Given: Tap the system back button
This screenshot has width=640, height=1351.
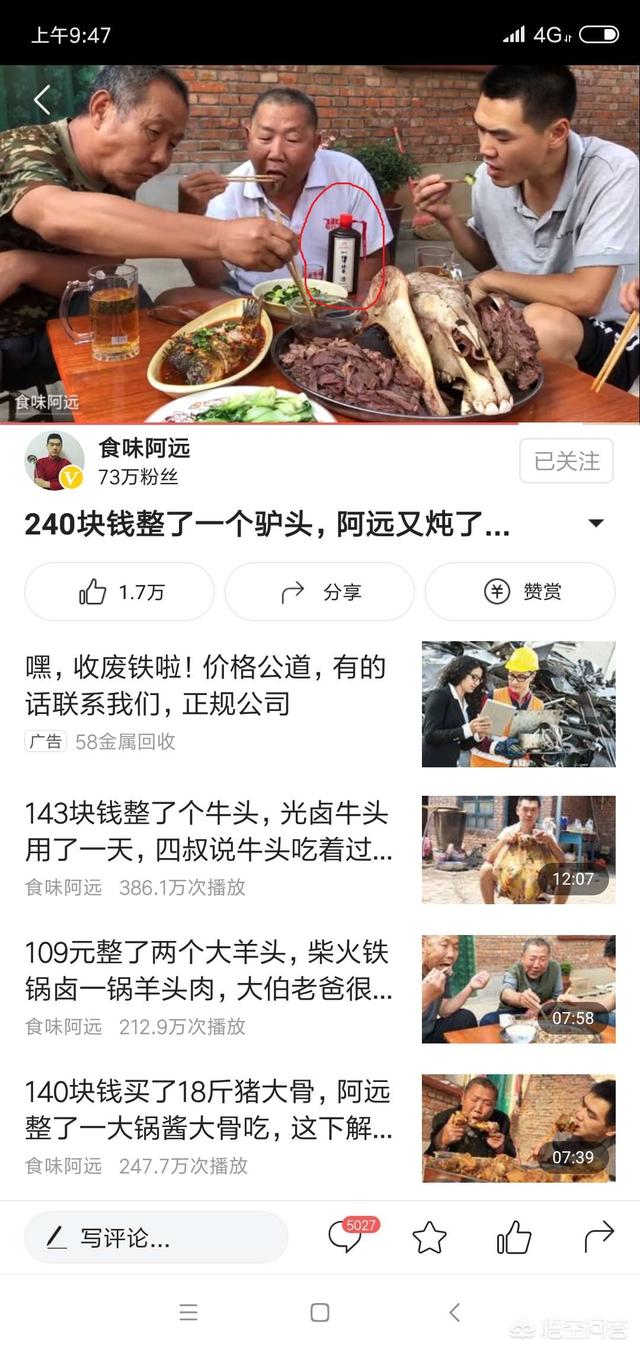Looking at the screenshot, I should 454,1313.
